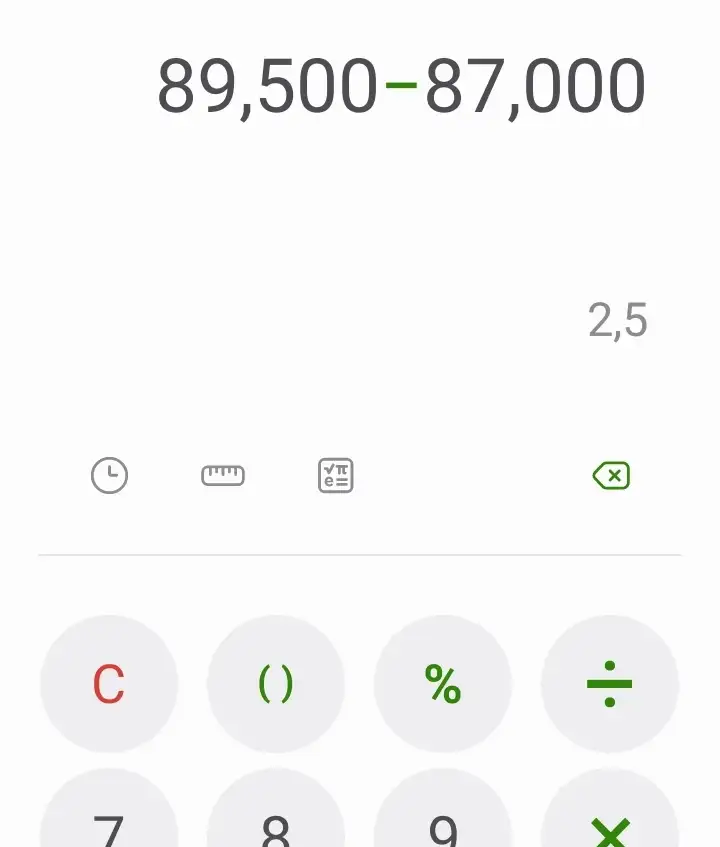
Task: Select the division operator
Action: click(610, 684)
